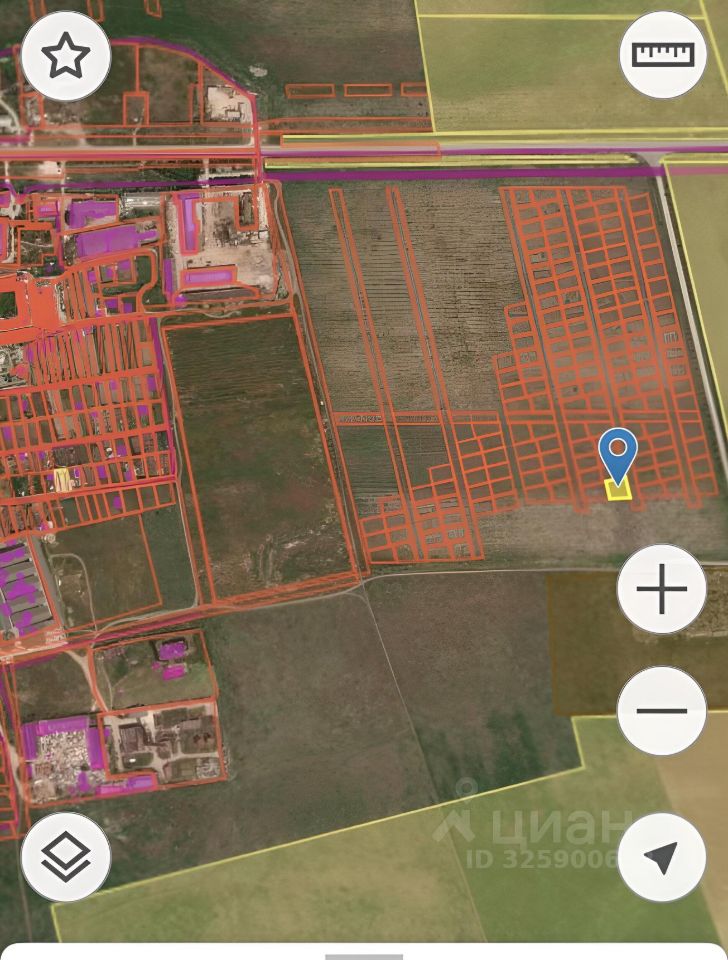Open the map layers selector
This screenshot has height=960, width=728.
click(x=66, y=857)
